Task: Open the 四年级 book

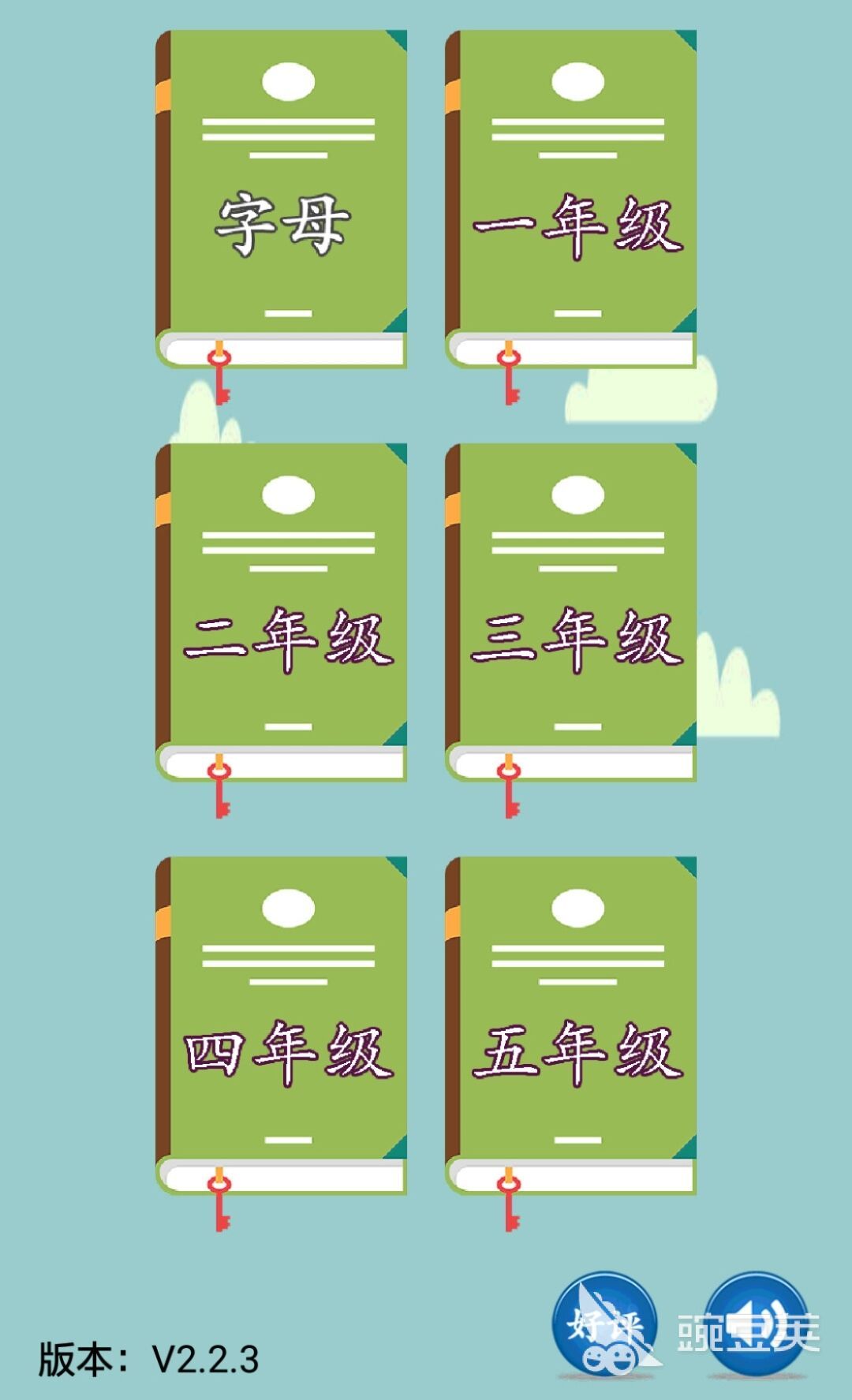Action: (282, 1027)
